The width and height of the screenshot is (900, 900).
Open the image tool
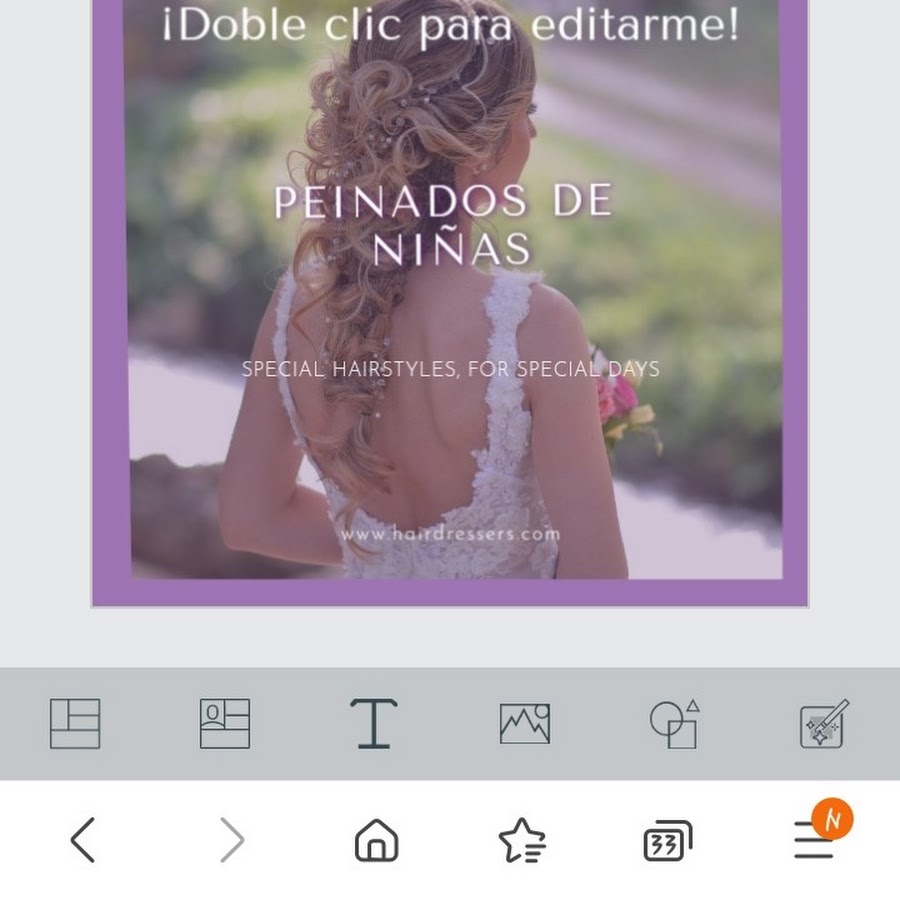pos(525,724)
